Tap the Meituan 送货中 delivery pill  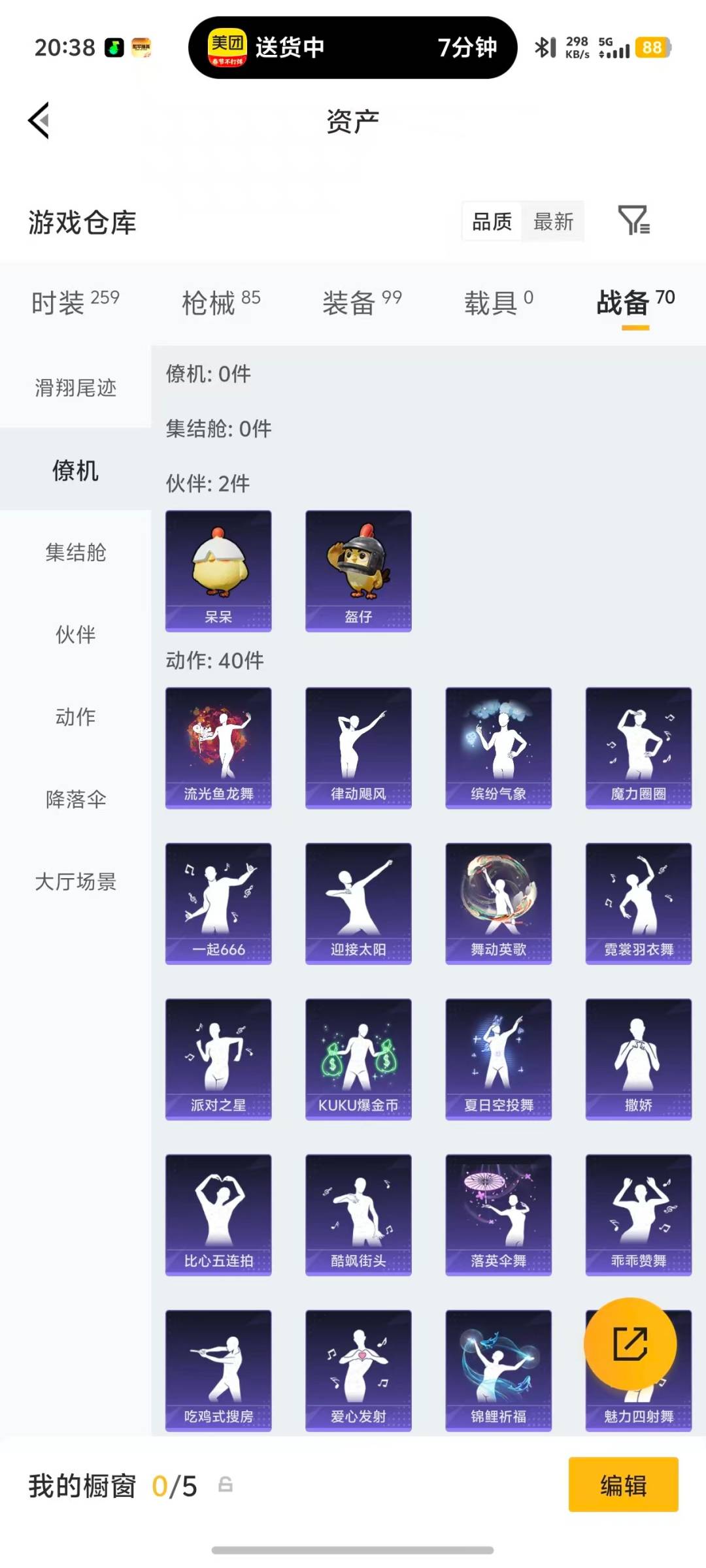(353, 46)
